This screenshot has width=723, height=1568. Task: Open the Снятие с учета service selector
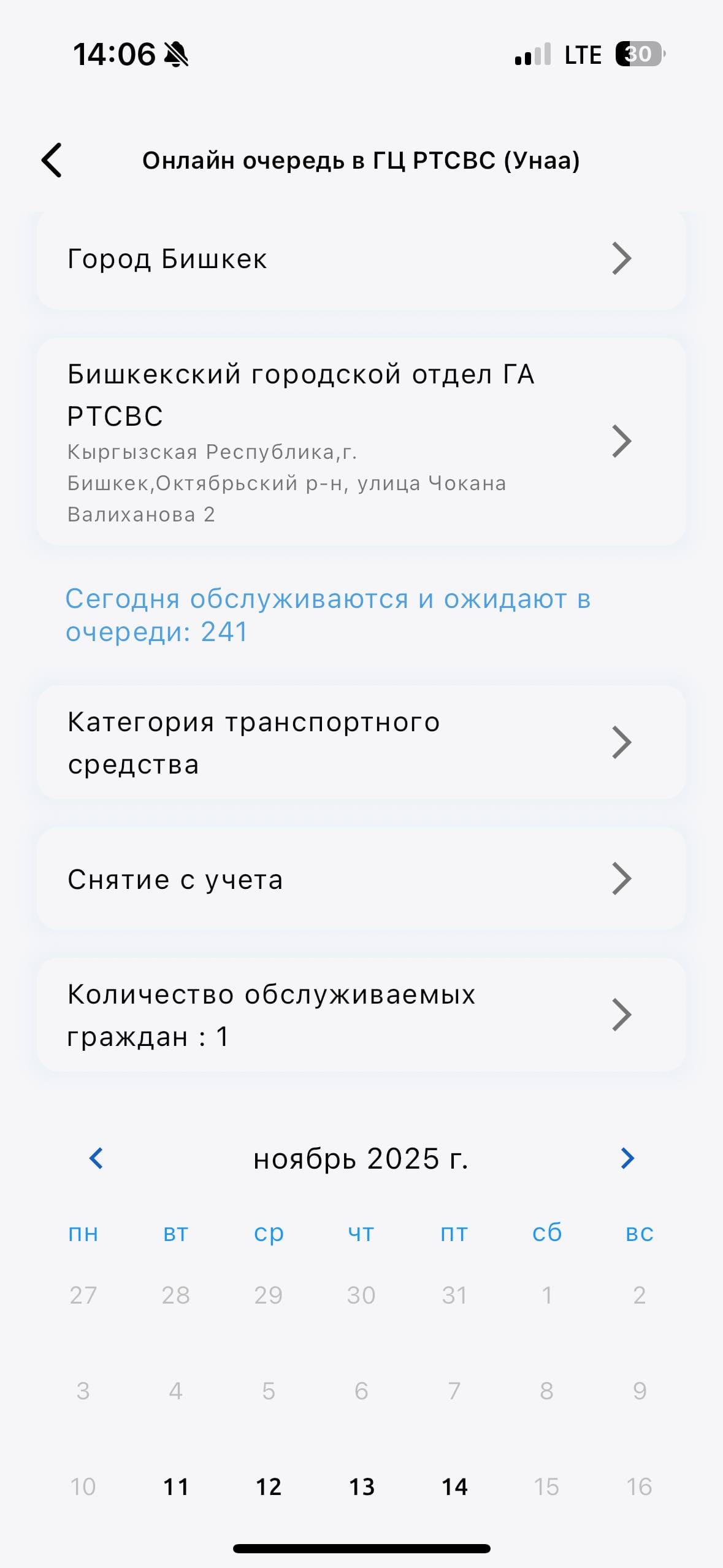pos(361,878)
